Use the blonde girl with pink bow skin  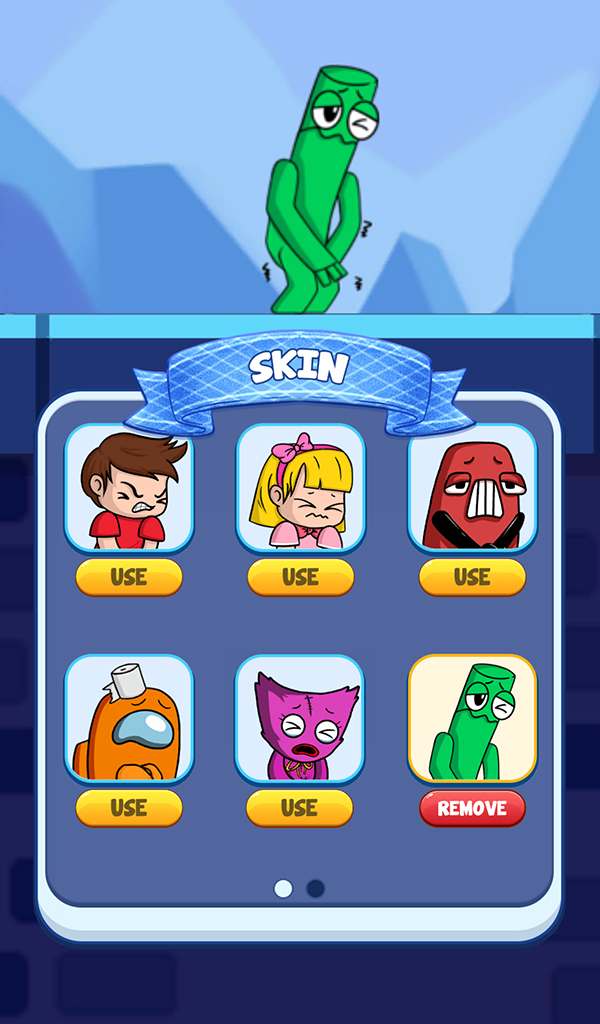(300, 577)
